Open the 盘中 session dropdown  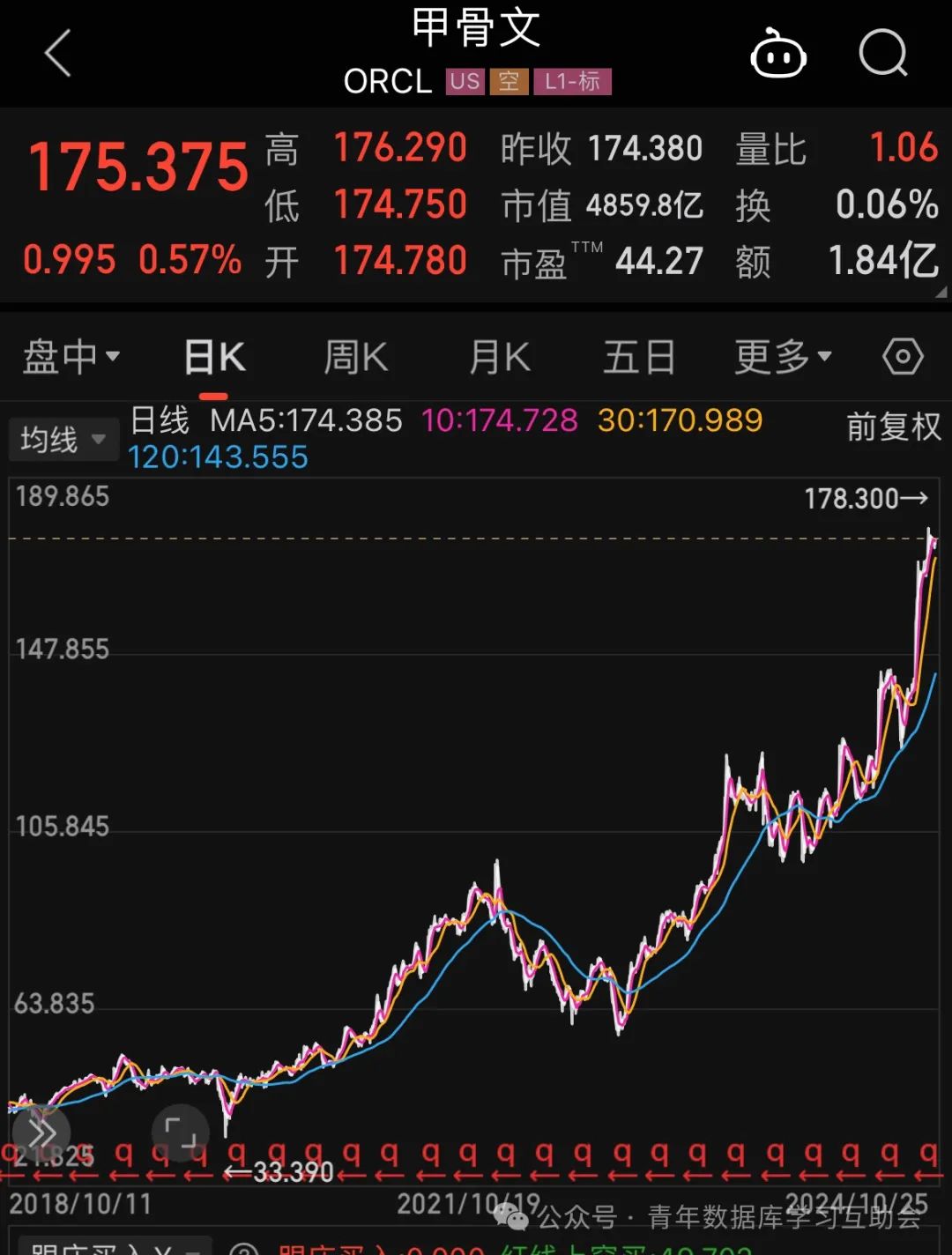(71, 357)
